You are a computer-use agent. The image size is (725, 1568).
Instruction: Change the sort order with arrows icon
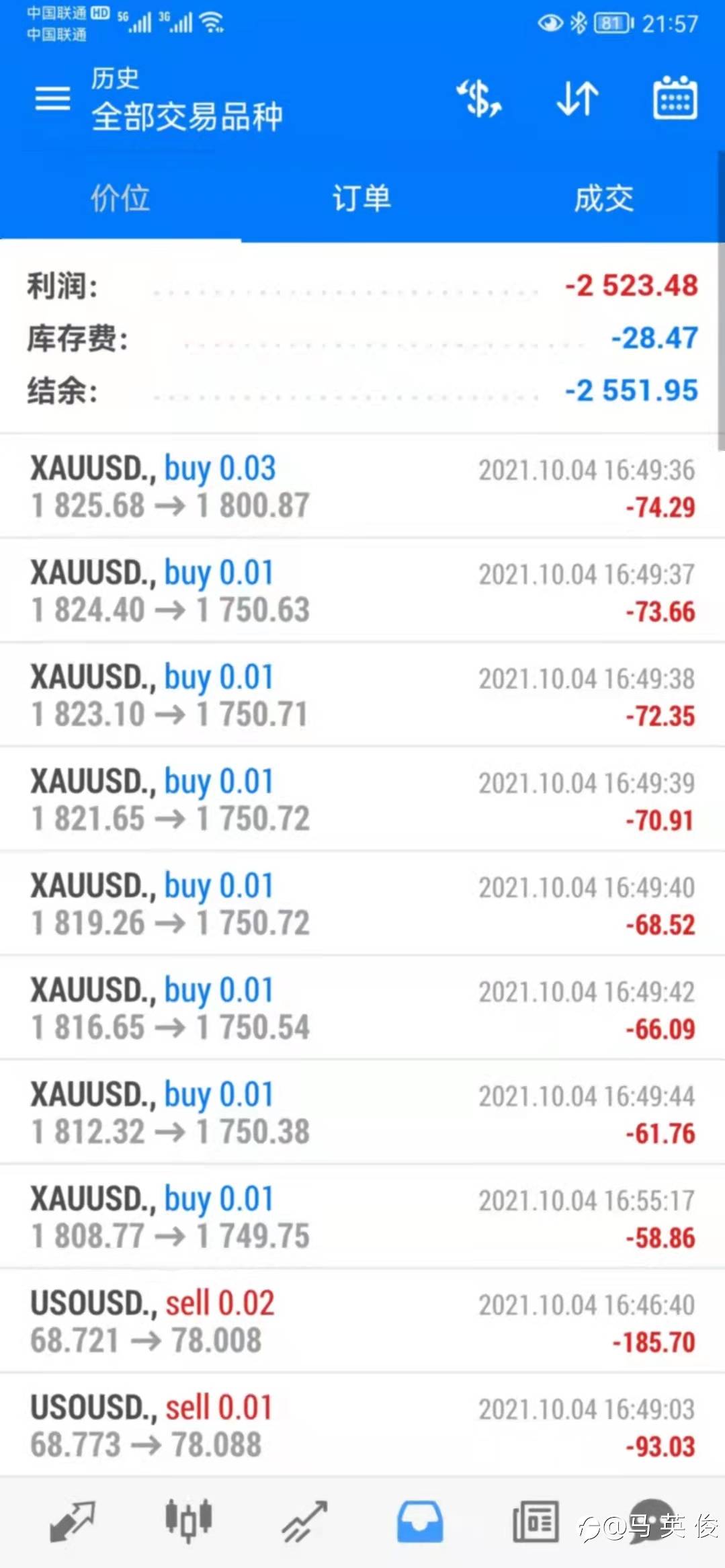pyautogui.click(x=577, y=99)
